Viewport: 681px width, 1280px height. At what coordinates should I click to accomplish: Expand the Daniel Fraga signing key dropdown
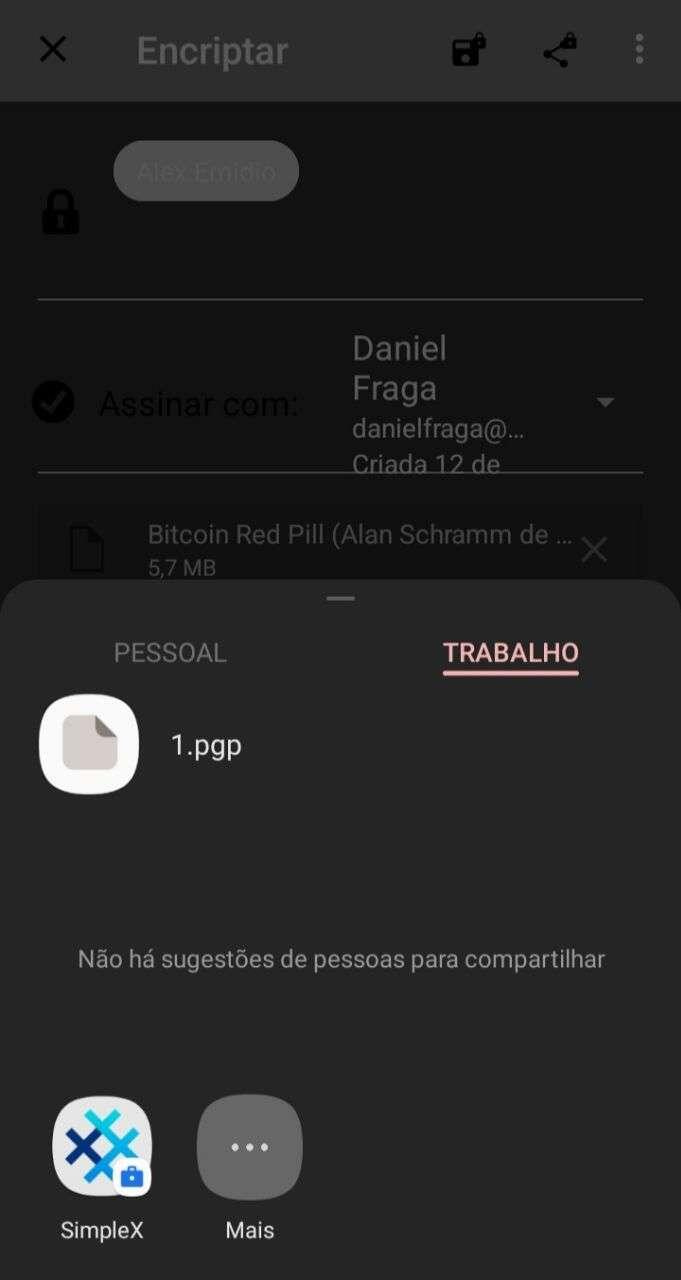[604, 402]
